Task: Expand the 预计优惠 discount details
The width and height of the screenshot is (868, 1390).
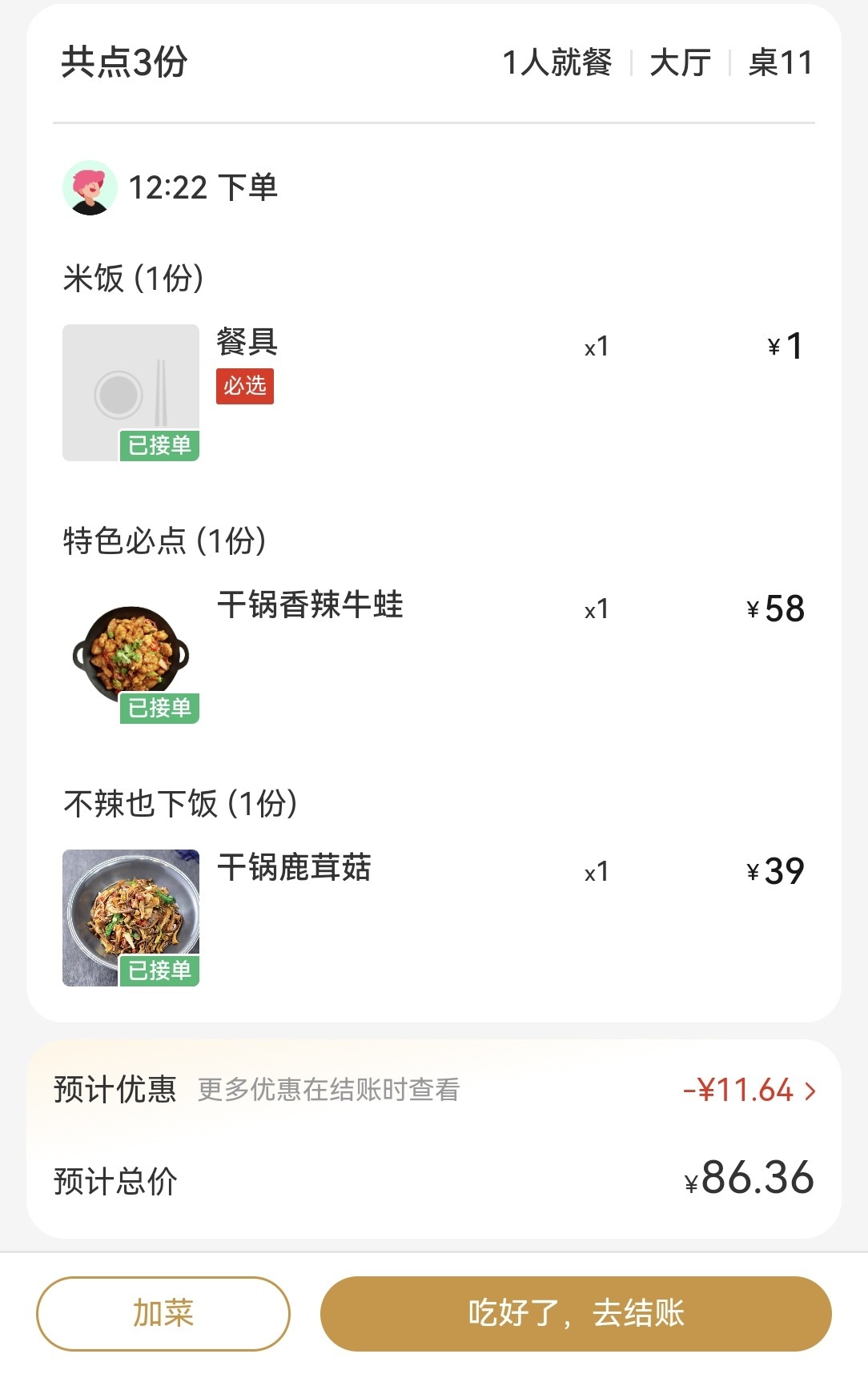Action: point(749,1090)
